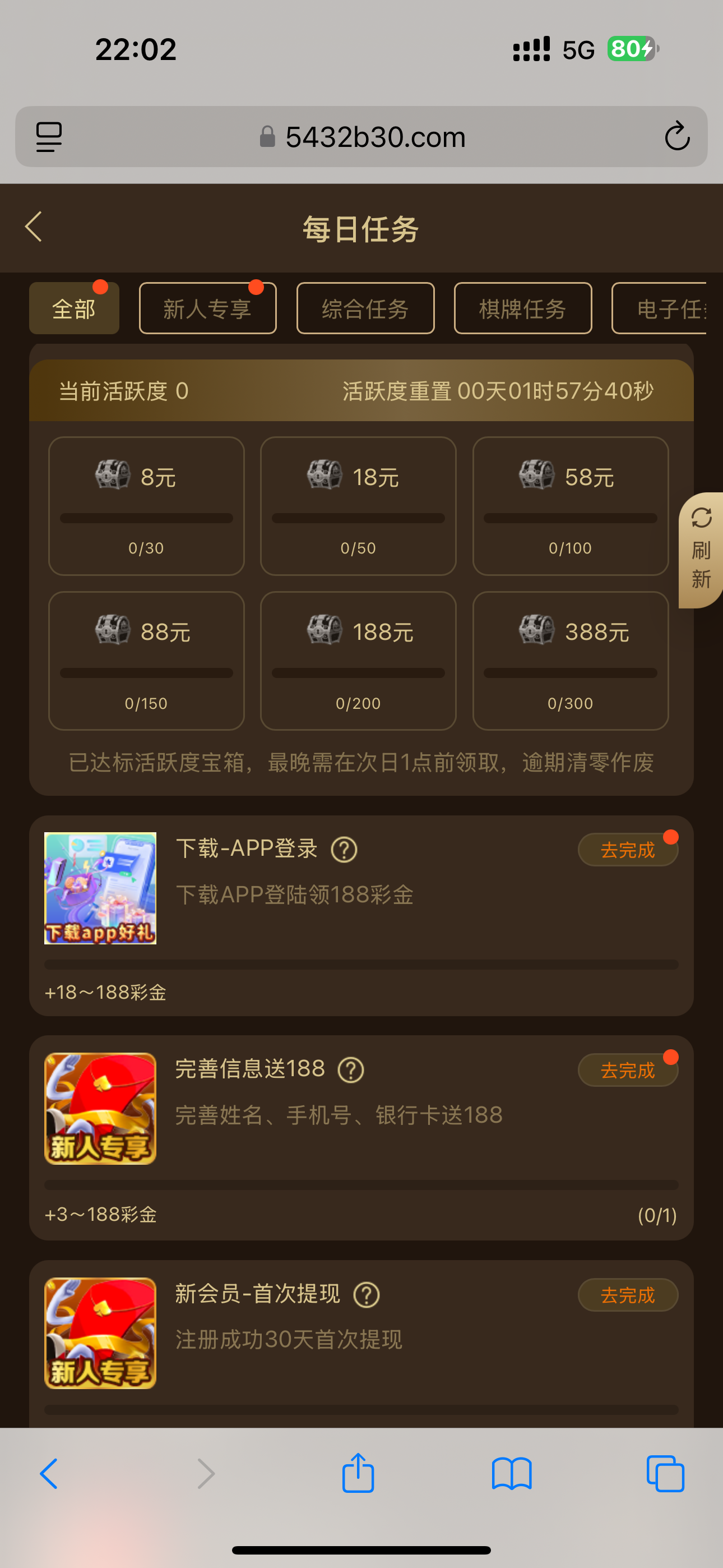Tap the back arrow of 每日任务 page
This screenshot has height=1568, width=723.
click(34, 227)
